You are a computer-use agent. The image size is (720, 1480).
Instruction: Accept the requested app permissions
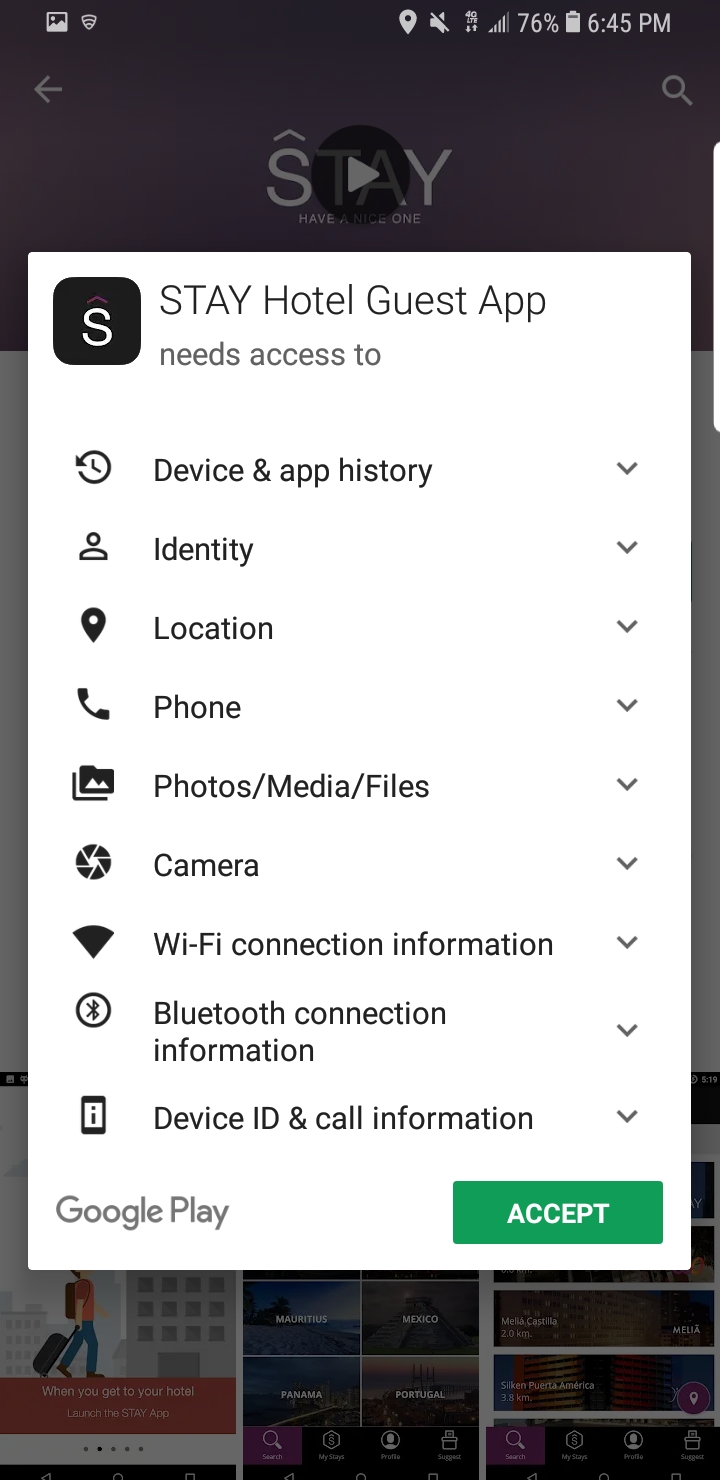click(557, 1212)
